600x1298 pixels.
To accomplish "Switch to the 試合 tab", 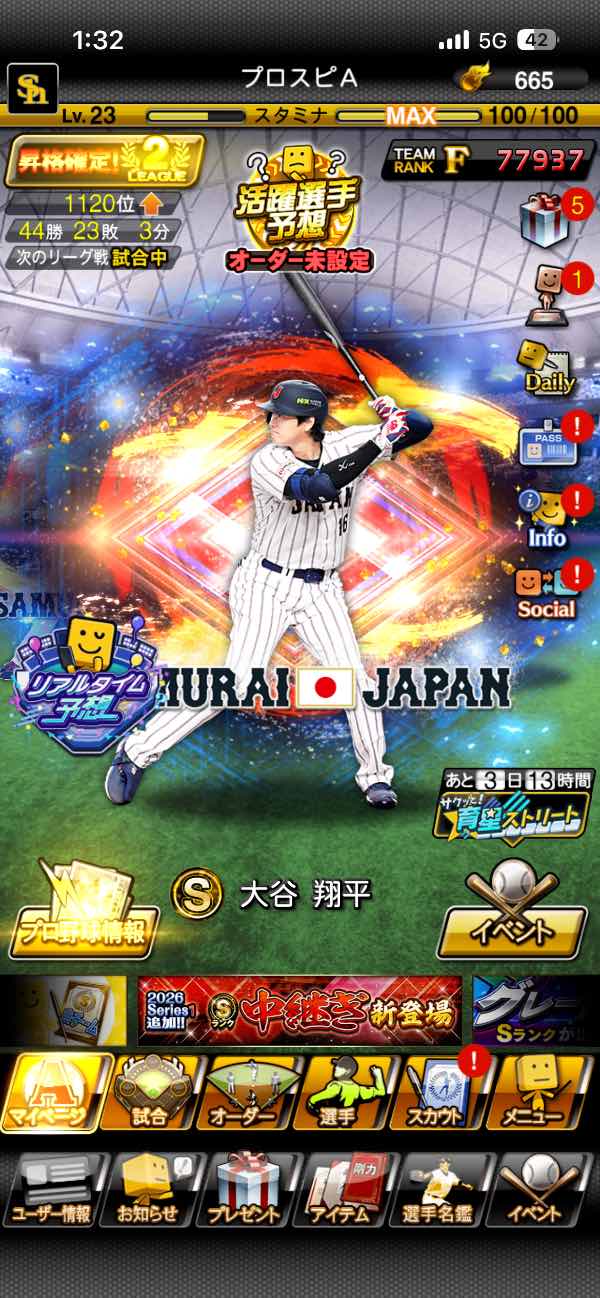I will (x=149, y=1094).
